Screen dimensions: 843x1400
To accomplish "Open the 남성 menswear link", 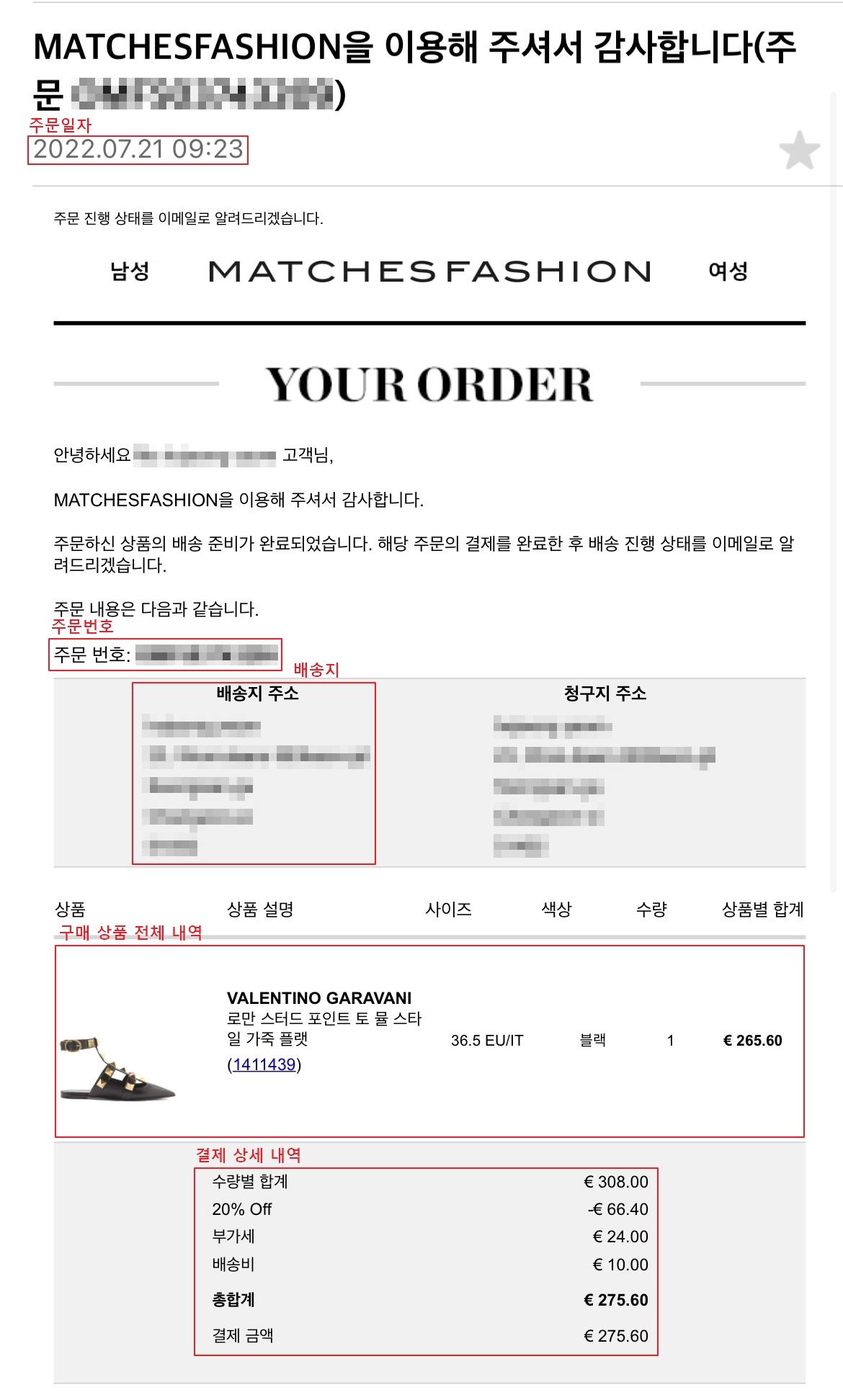I will pyautogui.click(x=130, y=272).
